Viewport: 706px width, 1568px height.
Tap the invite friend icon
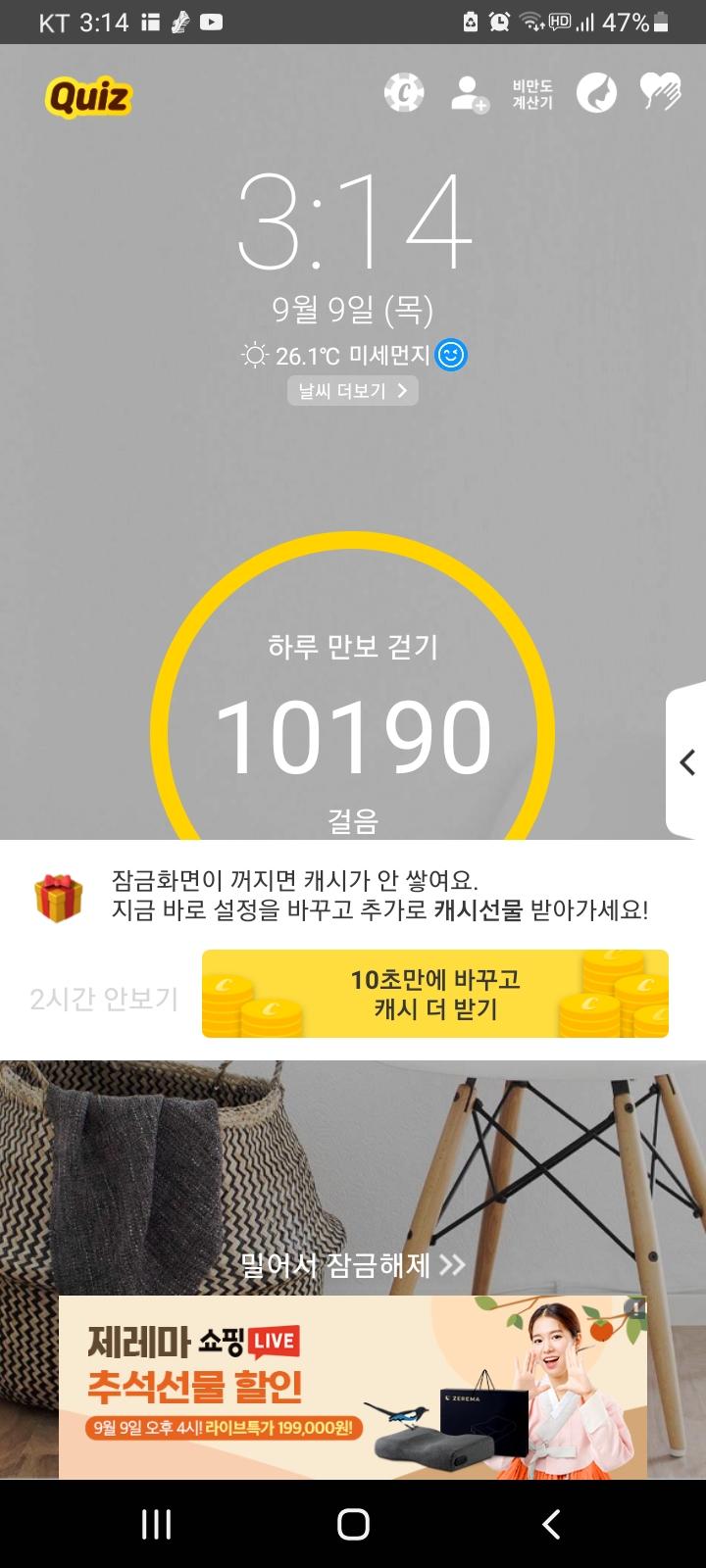click(469, 95)
